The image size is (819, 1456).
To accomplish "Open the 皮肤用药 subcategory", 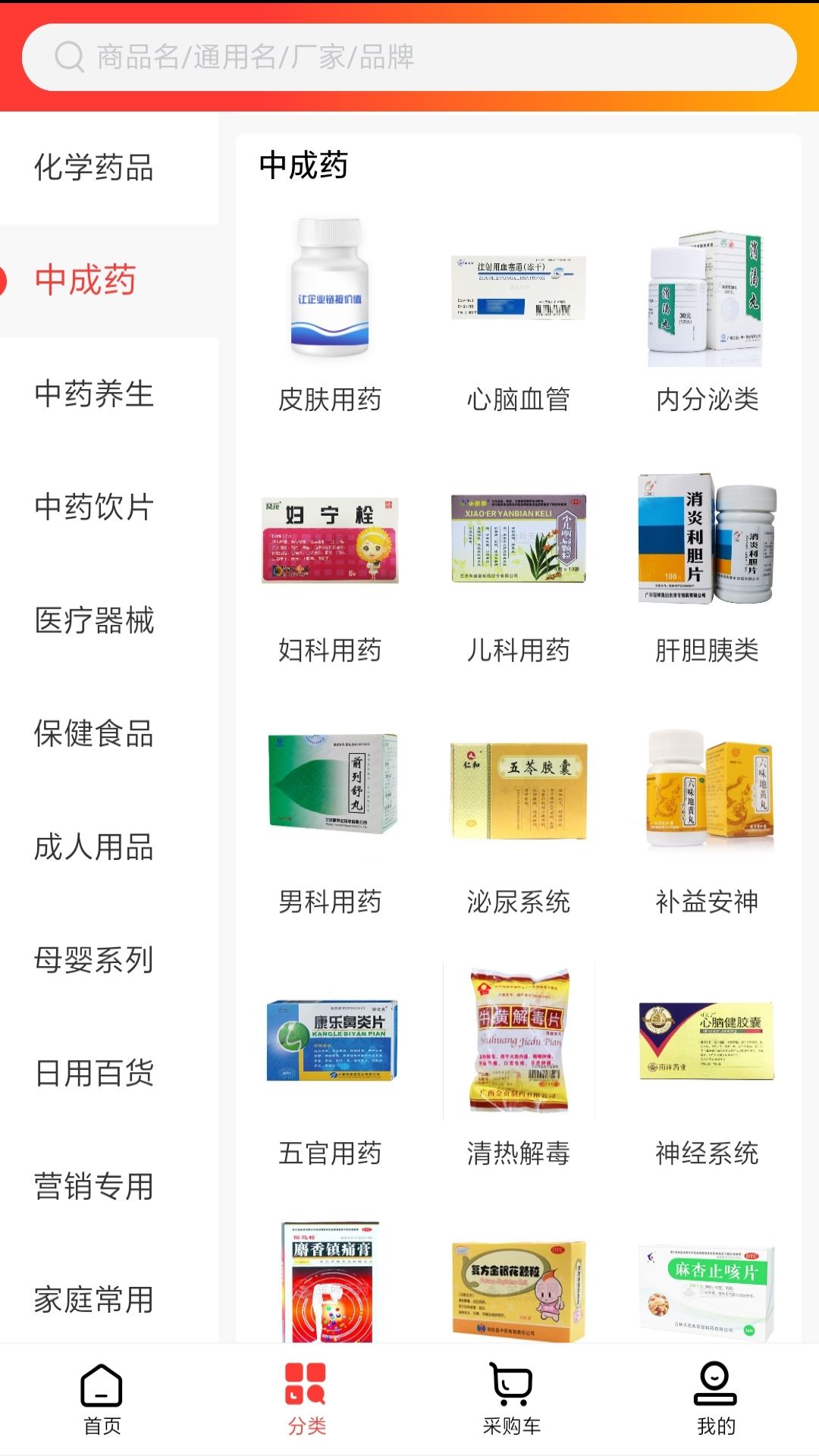I will tap(330, 318).
